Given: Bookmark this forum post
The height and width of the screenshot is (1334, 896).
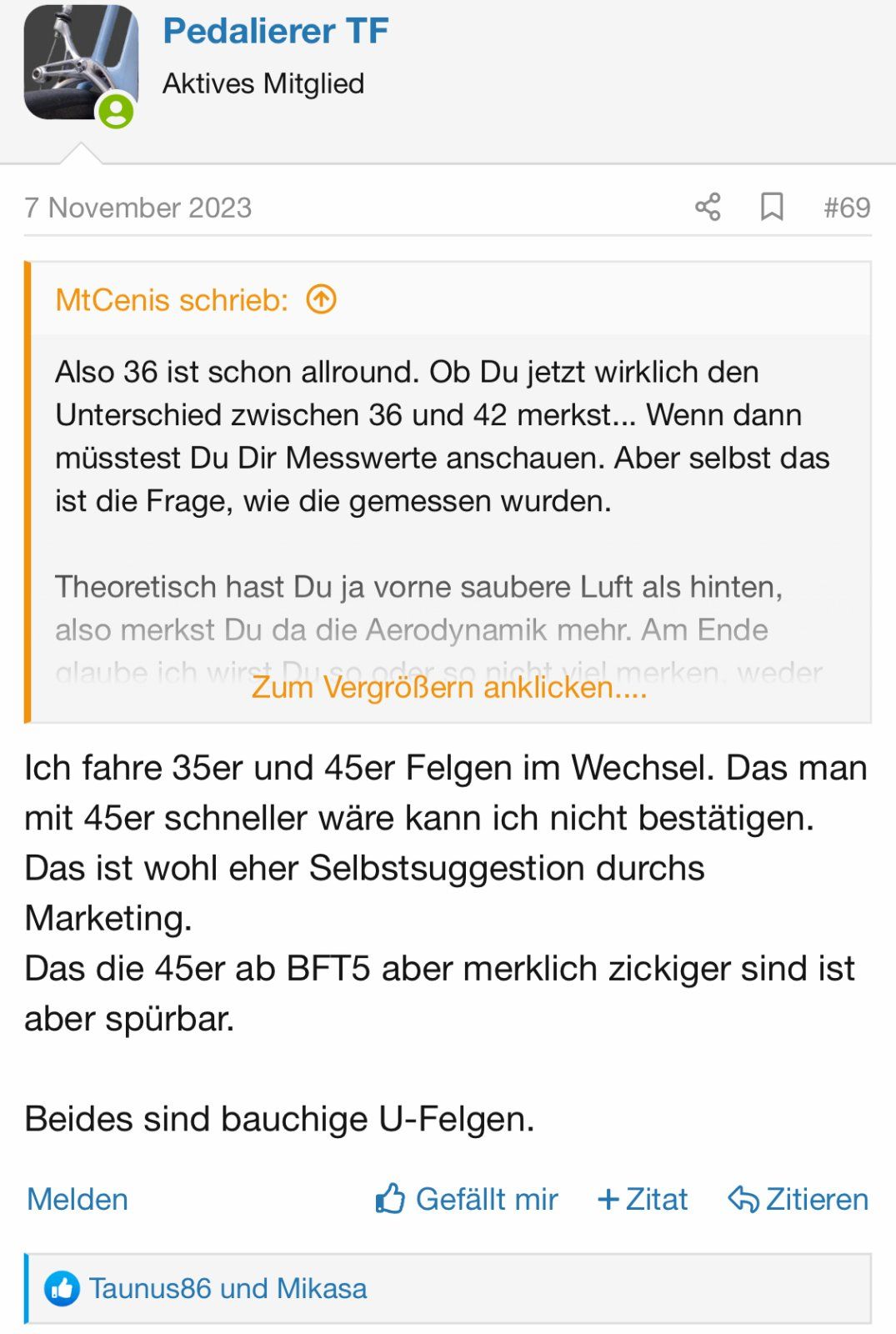Looking at the screenshot, I should pos(772,207).
